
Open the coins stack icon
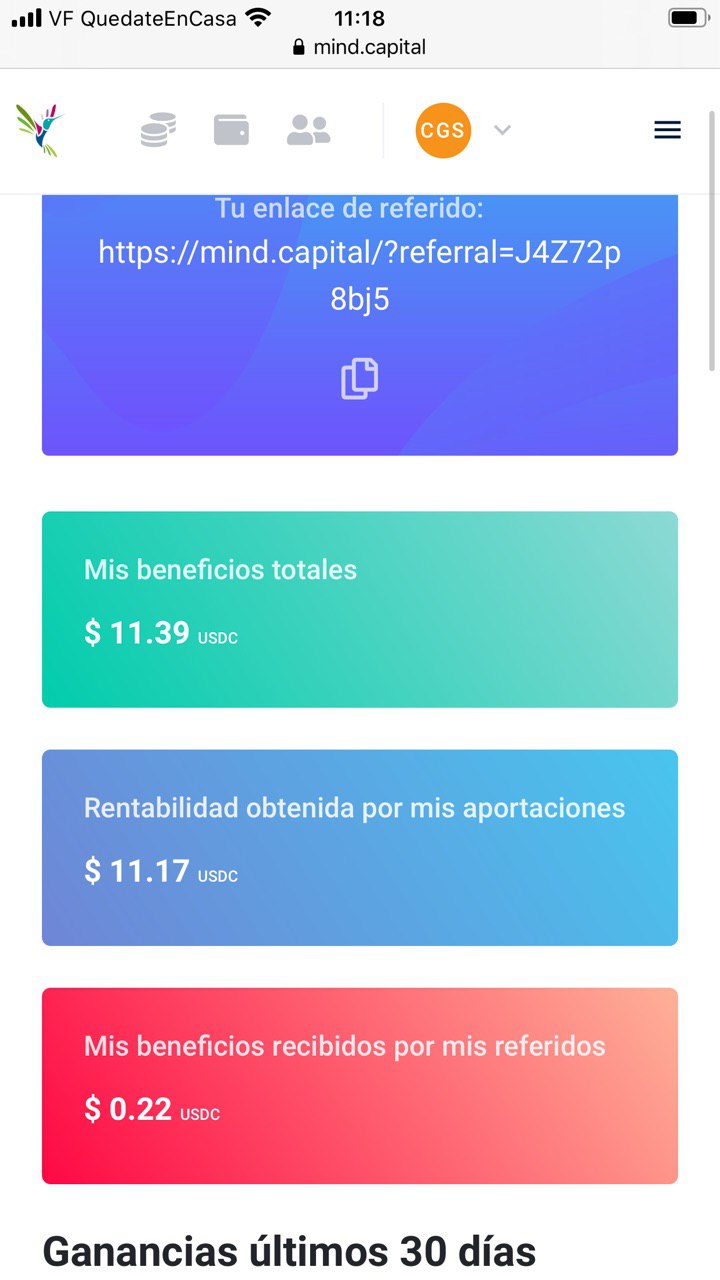pos(158,130)
